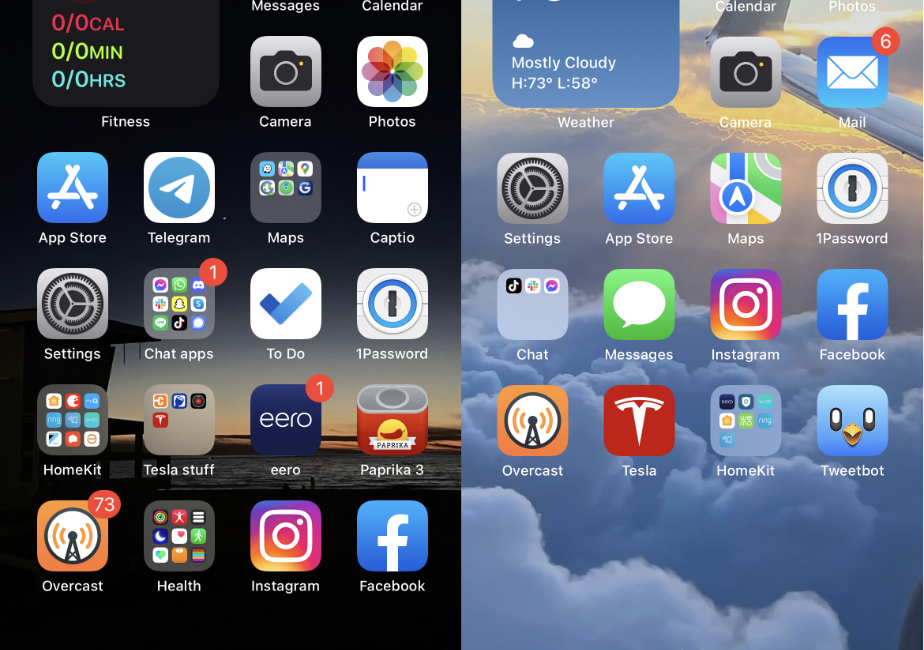Launch the green Messages app
Viewport: 924px width, 650px height.
(x=639, y=305)
